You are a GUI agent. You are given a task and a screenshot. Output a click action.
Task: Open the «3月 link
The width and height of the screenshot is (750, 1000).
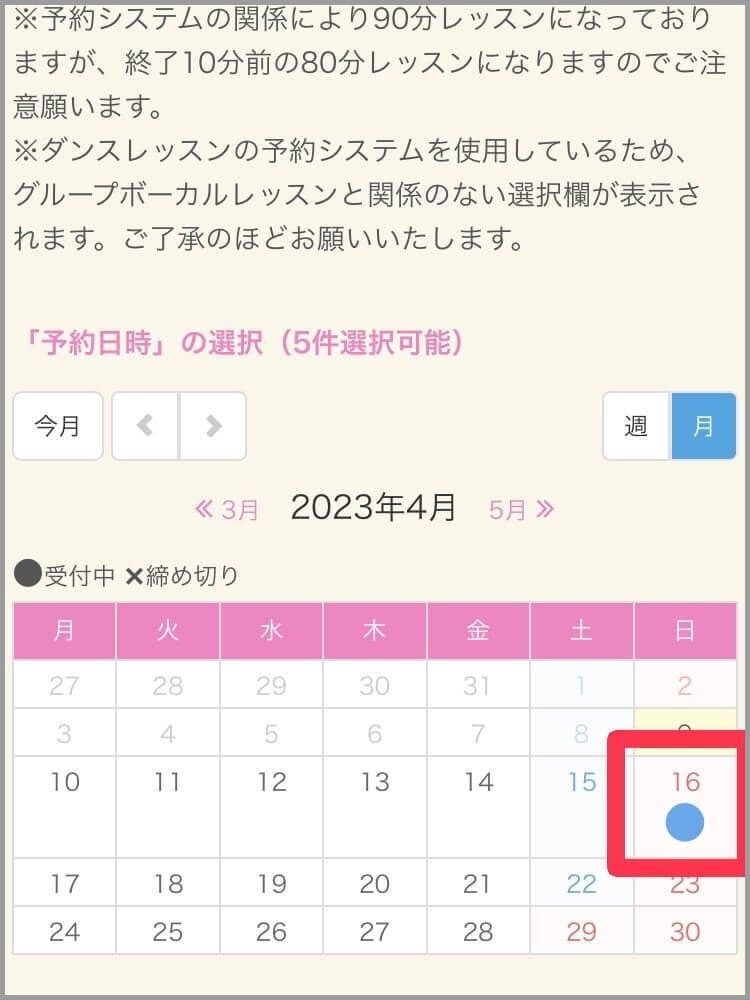227,510
